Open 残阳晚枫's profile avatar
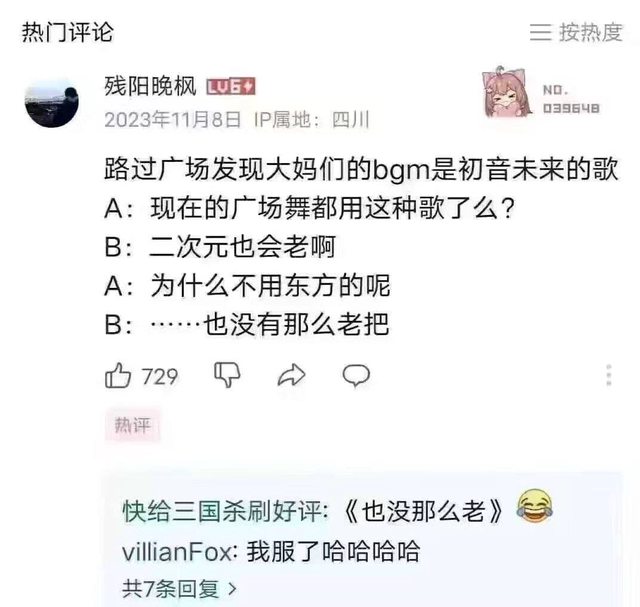640x607 pixels. pos(51,101)
